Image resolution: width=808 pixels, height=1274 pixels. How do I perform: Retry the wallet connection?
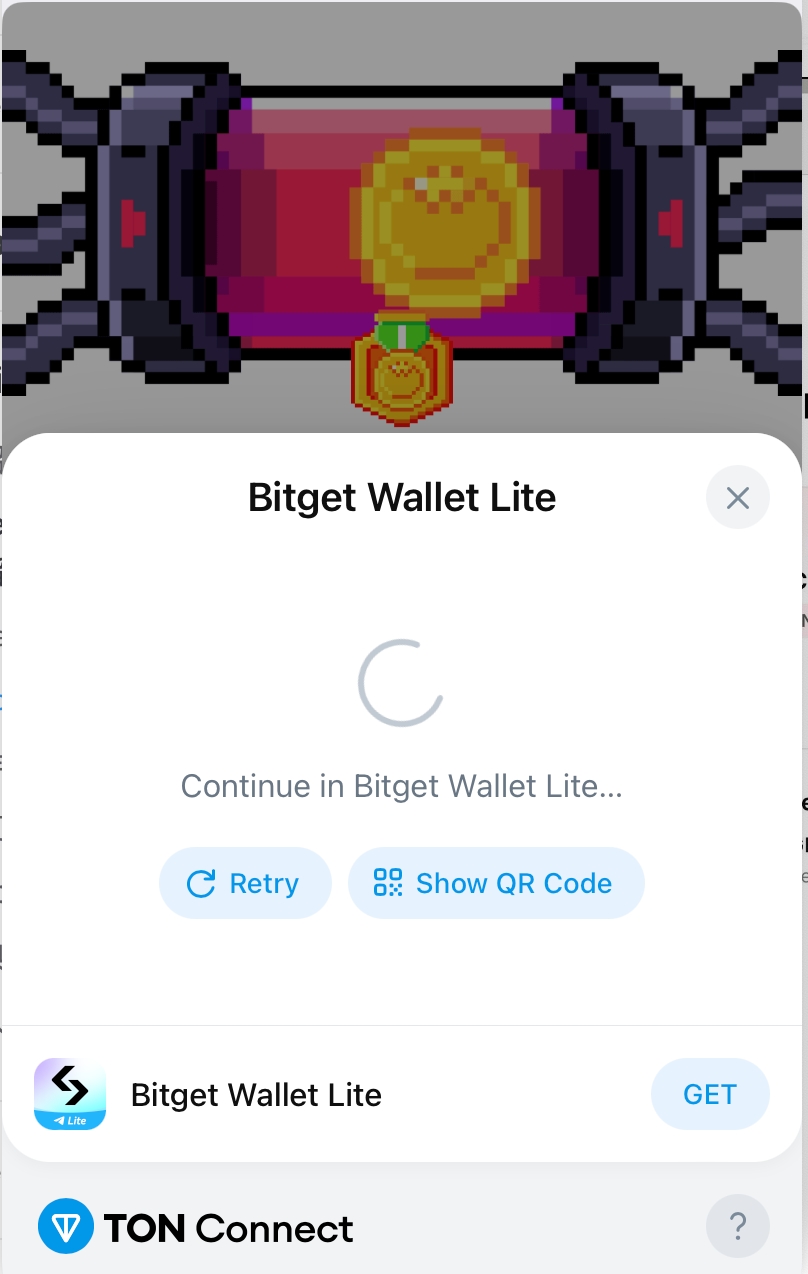click(245, 883)
